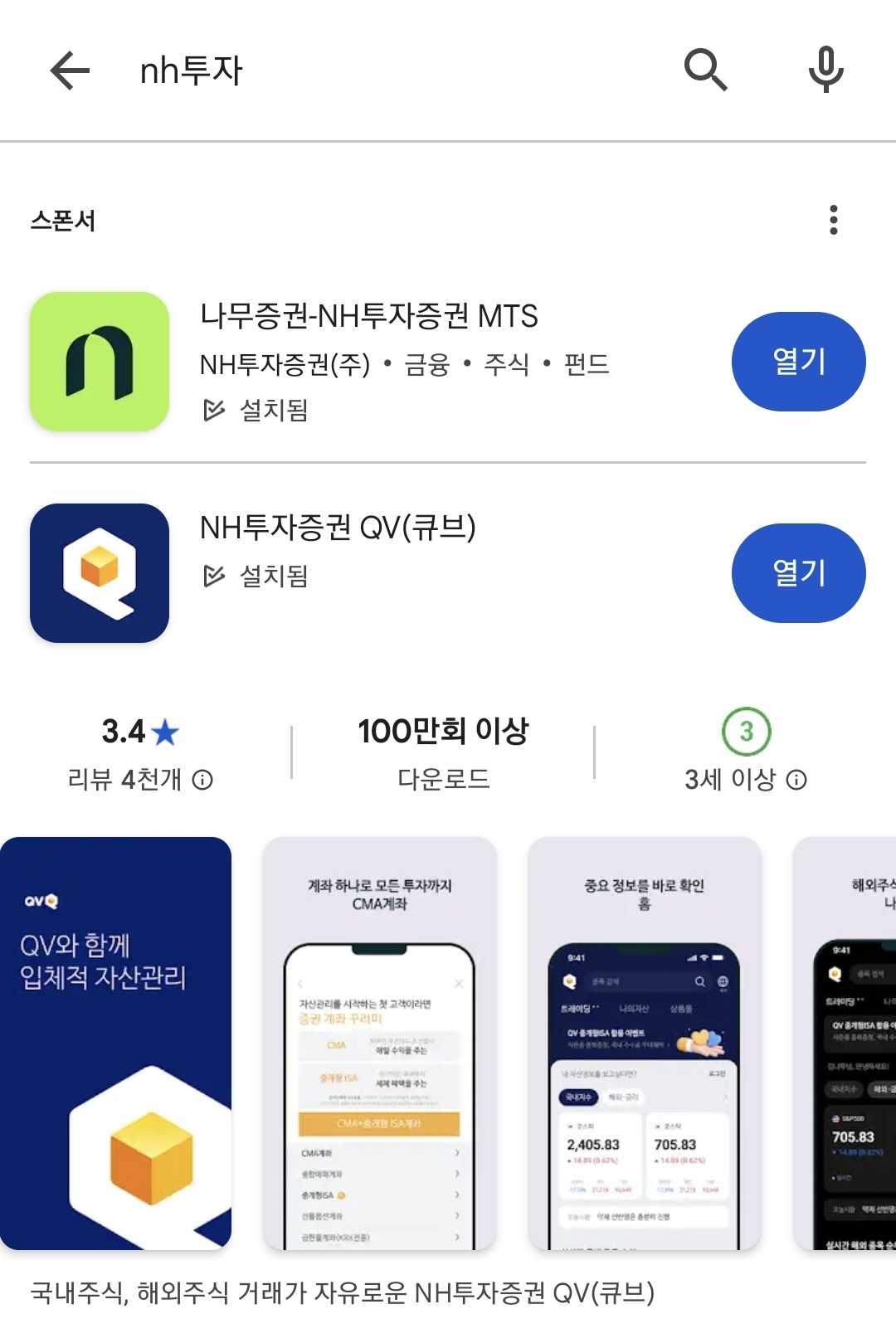896x1343 pixels.
Task: Tap the info icon beside 3세 이상
Action: tap(796, 780)
